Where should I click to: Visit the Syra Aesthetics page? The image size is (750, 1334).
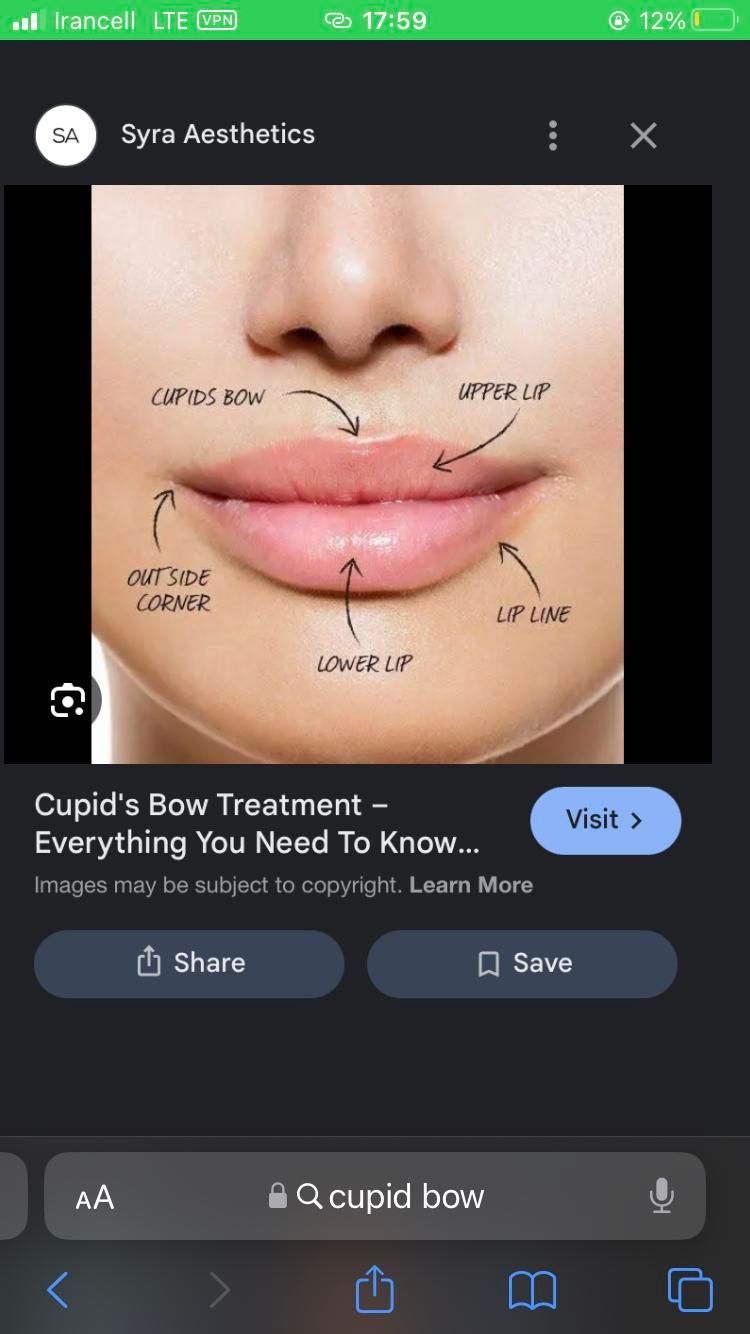point(605,821)
